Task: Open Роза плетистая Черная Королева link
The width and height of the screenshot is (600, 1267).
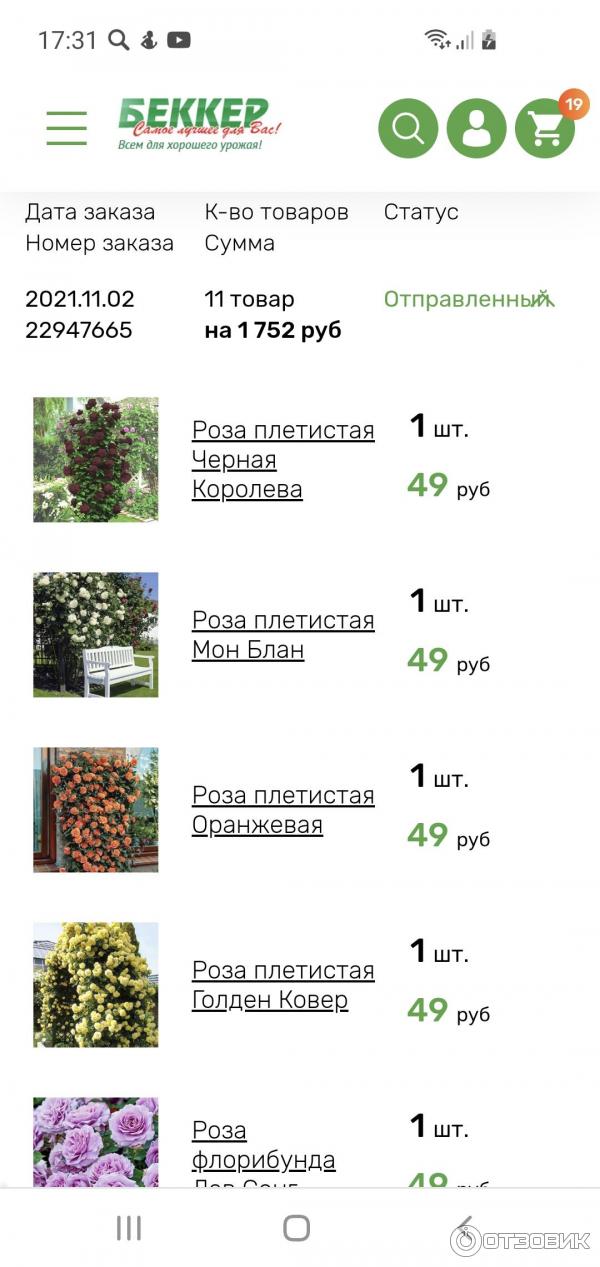Action: point(282,460)
